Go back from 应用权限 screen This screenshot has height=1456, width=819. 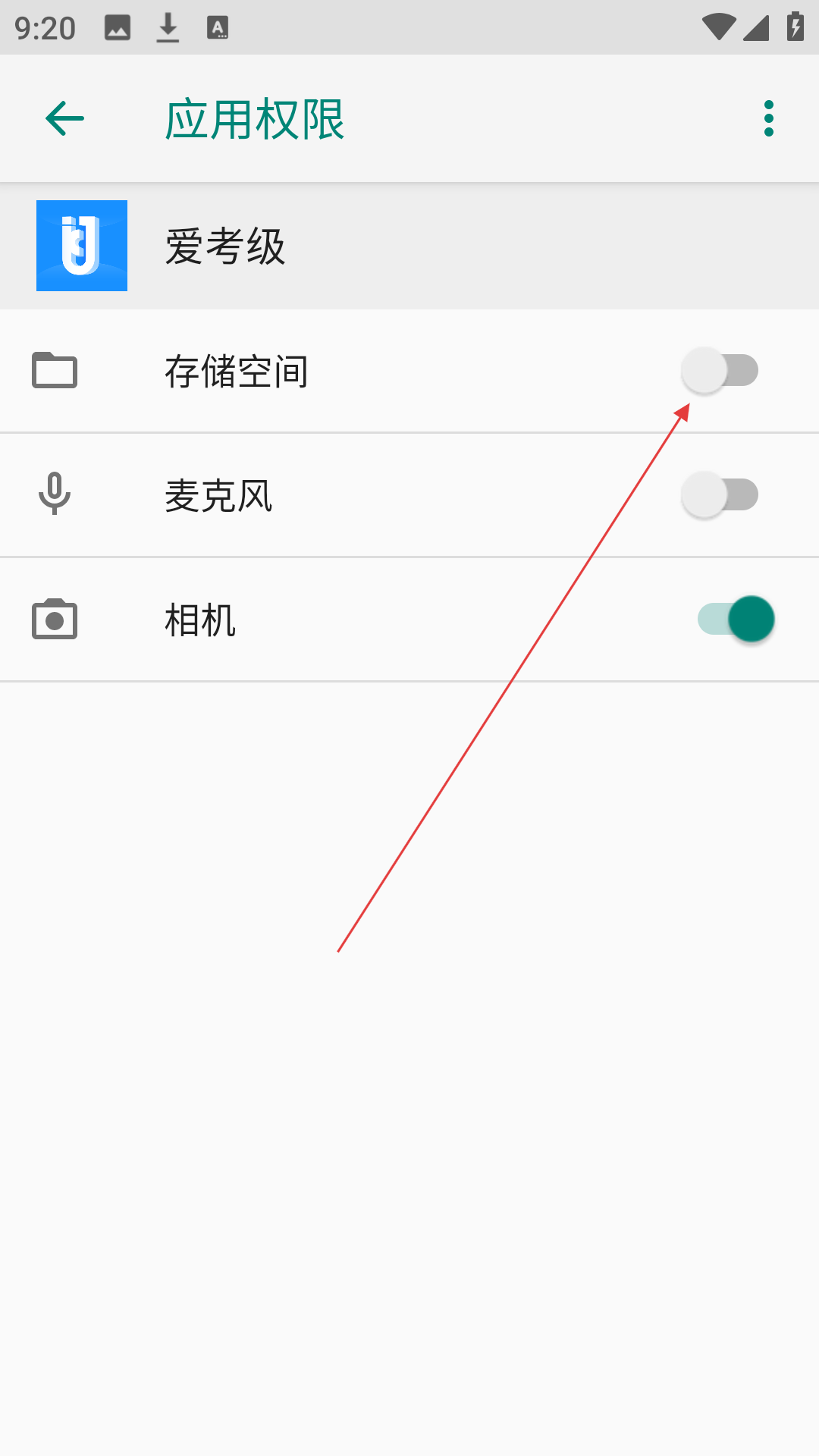click(x=64, y=118)
